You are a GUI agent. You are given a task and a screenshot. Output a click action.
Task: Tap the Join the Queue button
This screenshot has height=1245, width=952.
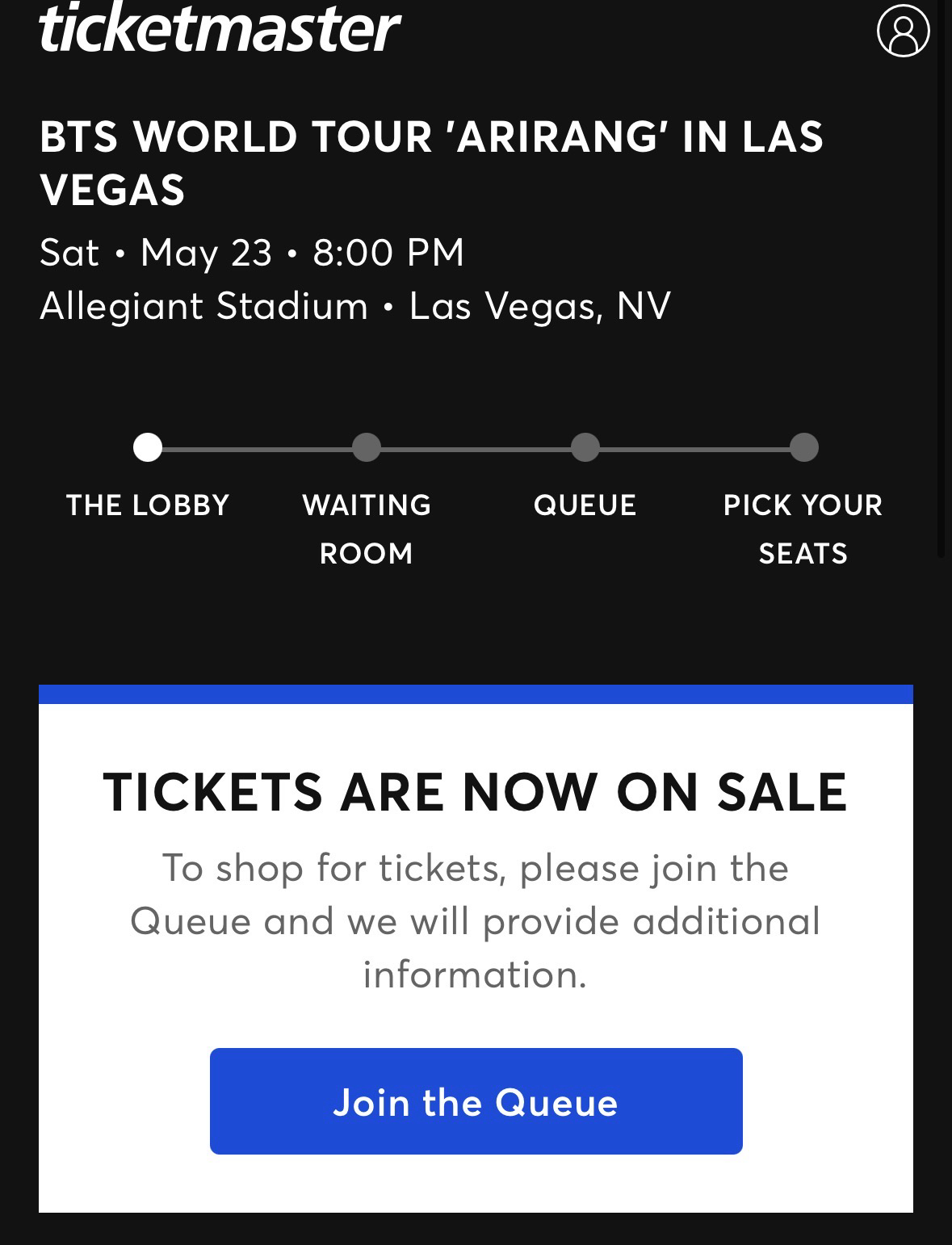click(x=476, y=1101)
